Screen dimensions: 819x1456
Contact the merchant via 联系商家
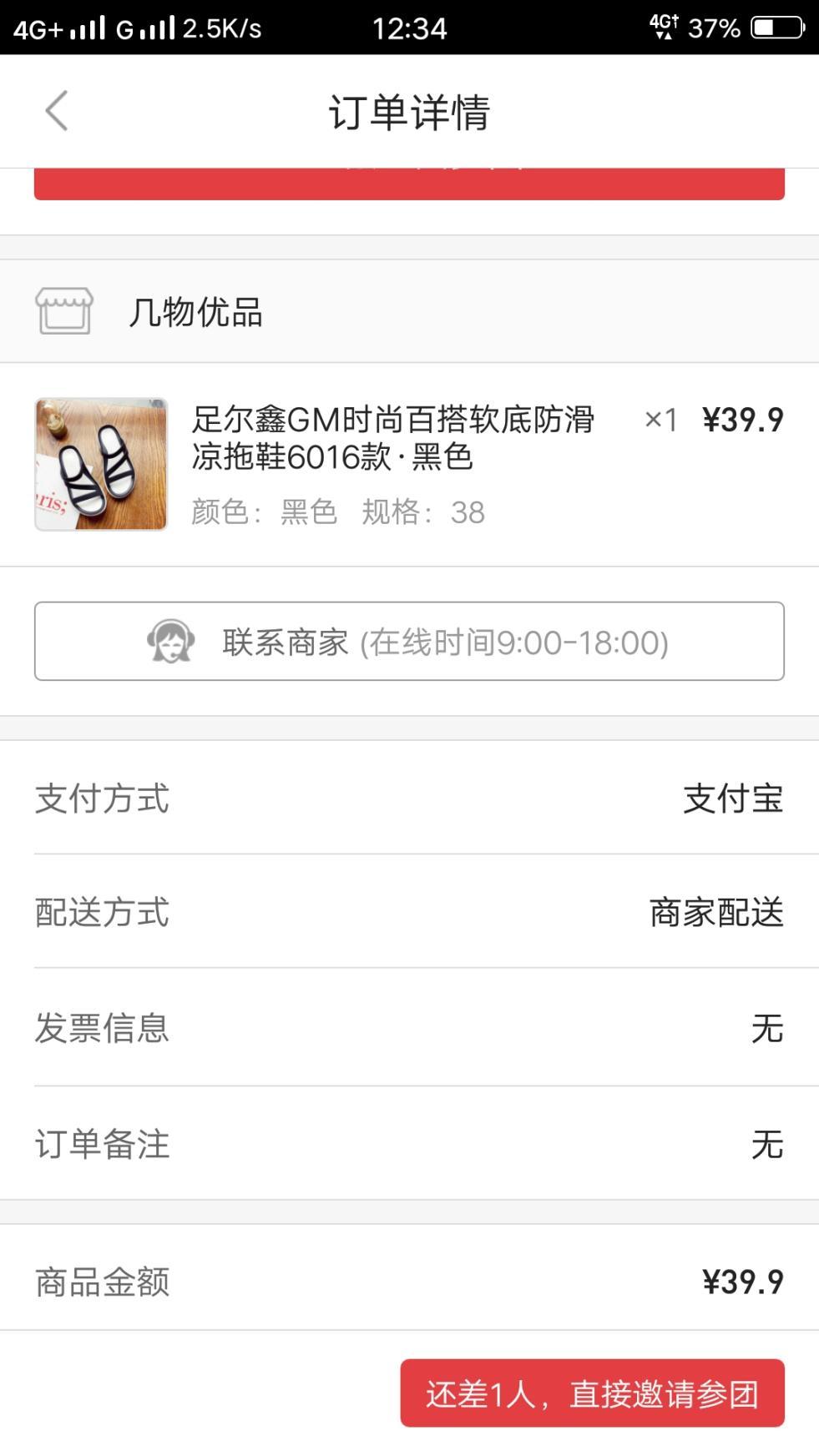coord(409,642)
